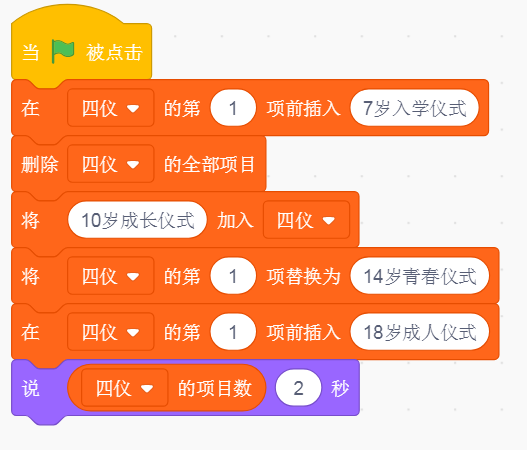Edit the seconds field in the 说 block
The image size is (527, 450).
[298, 388]
